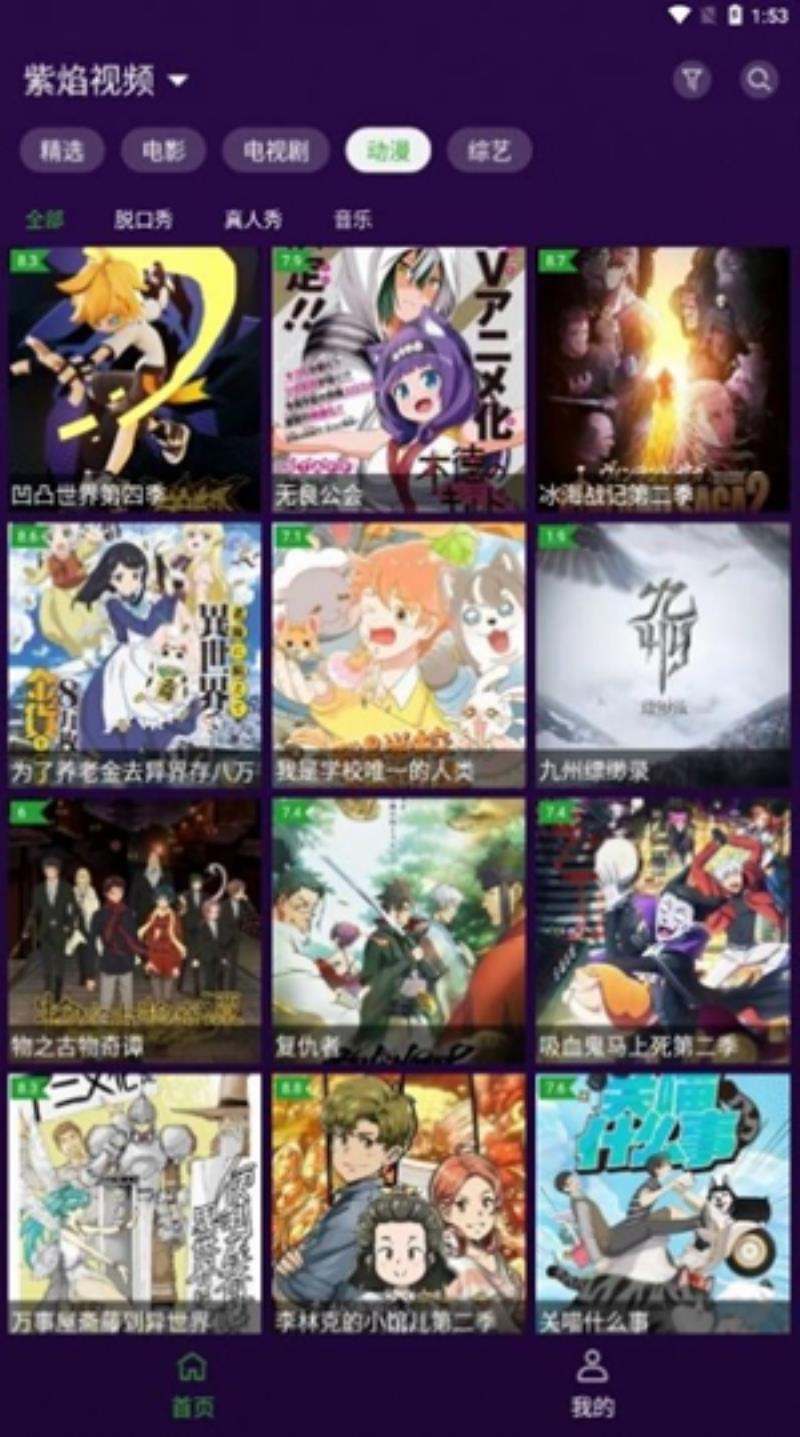
Task: Open the filter funnel icon
Action: point(692,80)
